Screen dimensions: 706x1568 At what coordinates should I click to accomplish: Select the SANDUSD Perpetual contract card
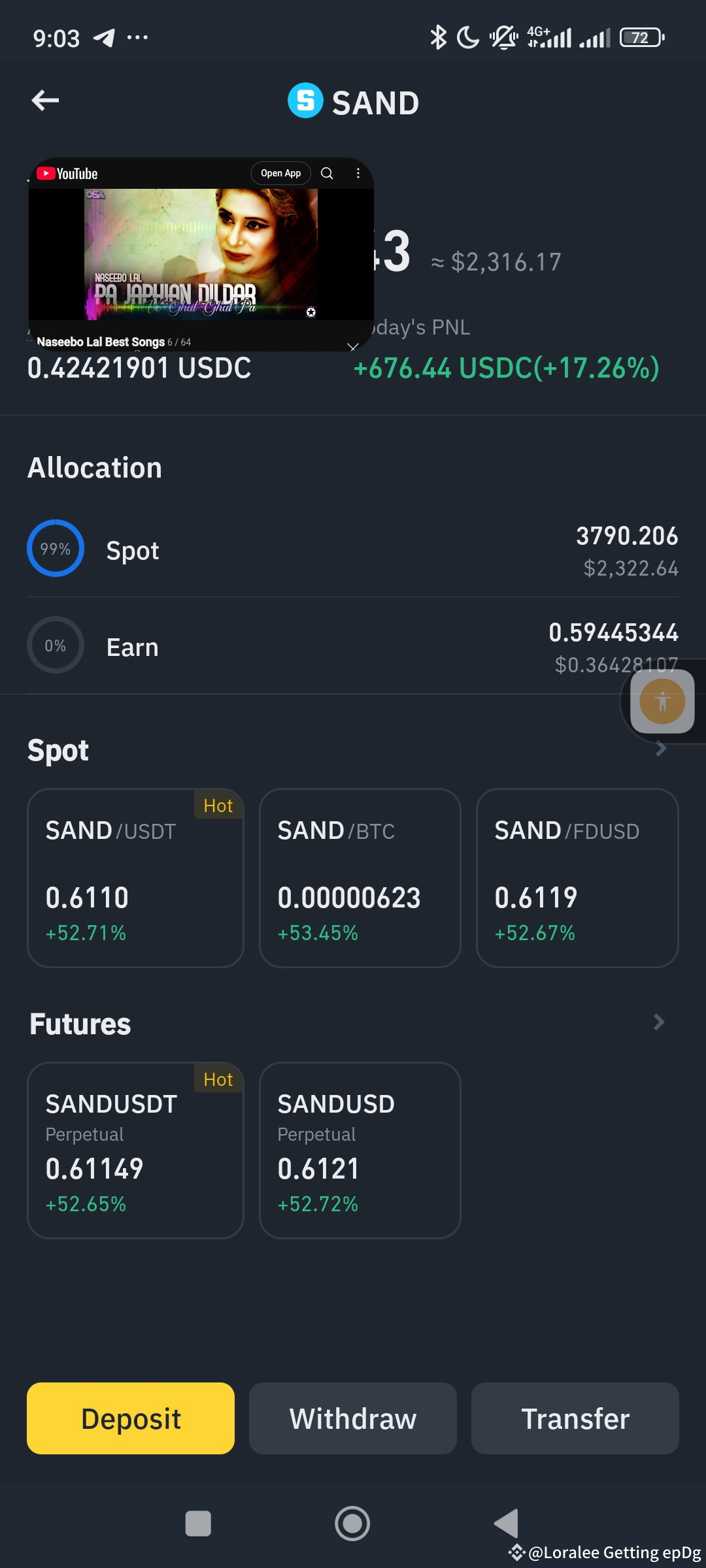359,1149
